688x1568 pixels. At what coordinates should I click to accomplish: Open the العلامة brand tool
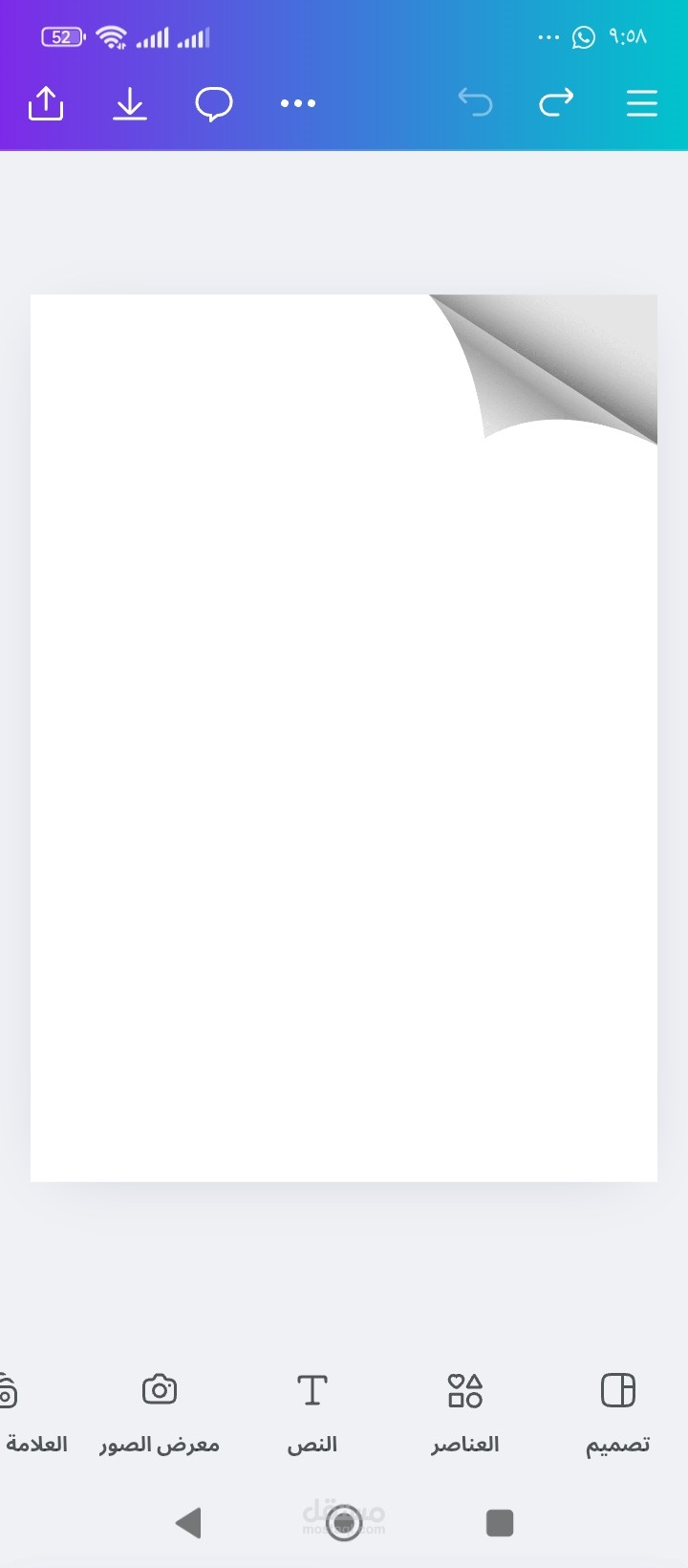[x=29, y=1411]
